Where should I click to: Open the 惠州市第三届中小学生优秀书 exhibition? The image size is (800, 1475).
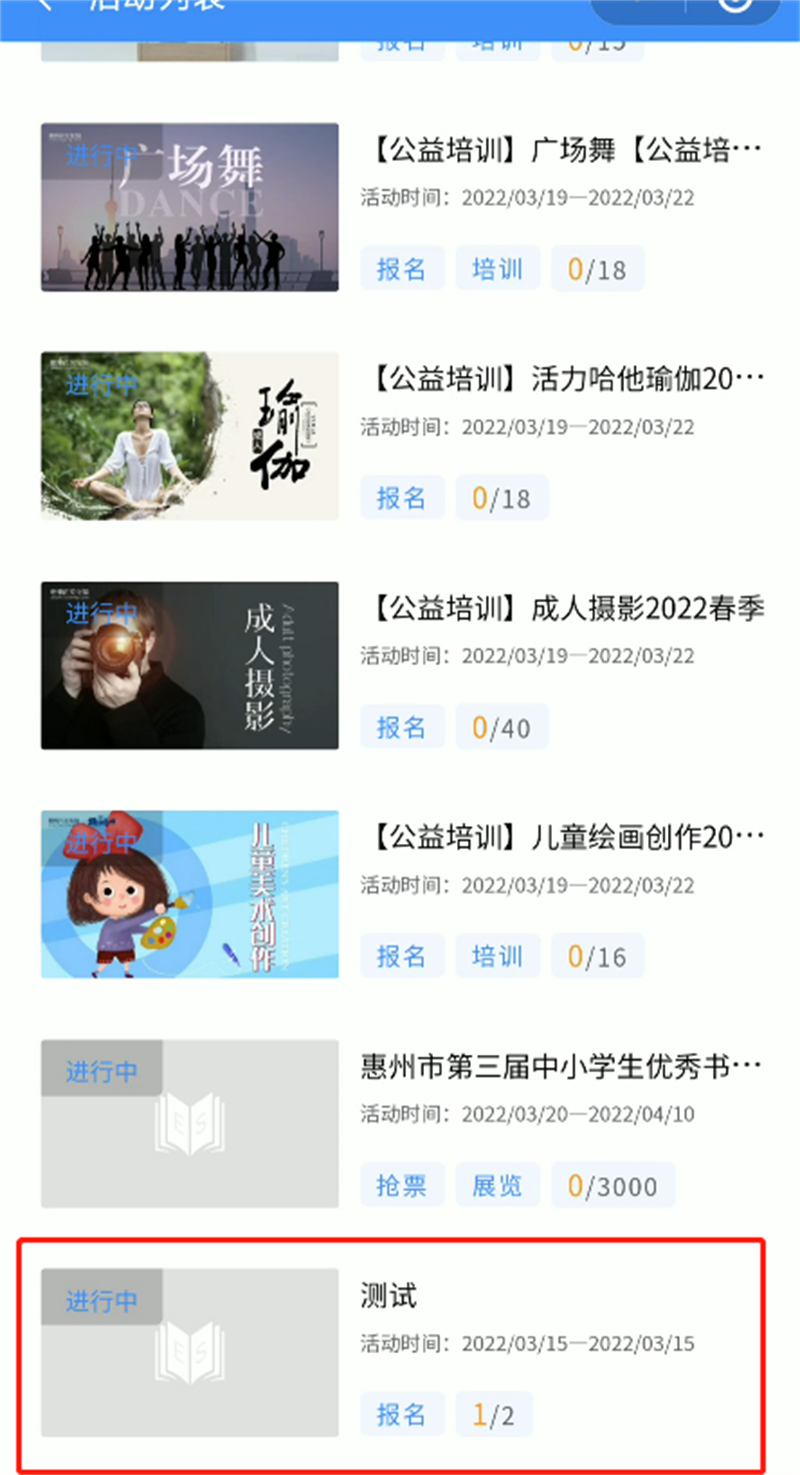[560, 1068]
